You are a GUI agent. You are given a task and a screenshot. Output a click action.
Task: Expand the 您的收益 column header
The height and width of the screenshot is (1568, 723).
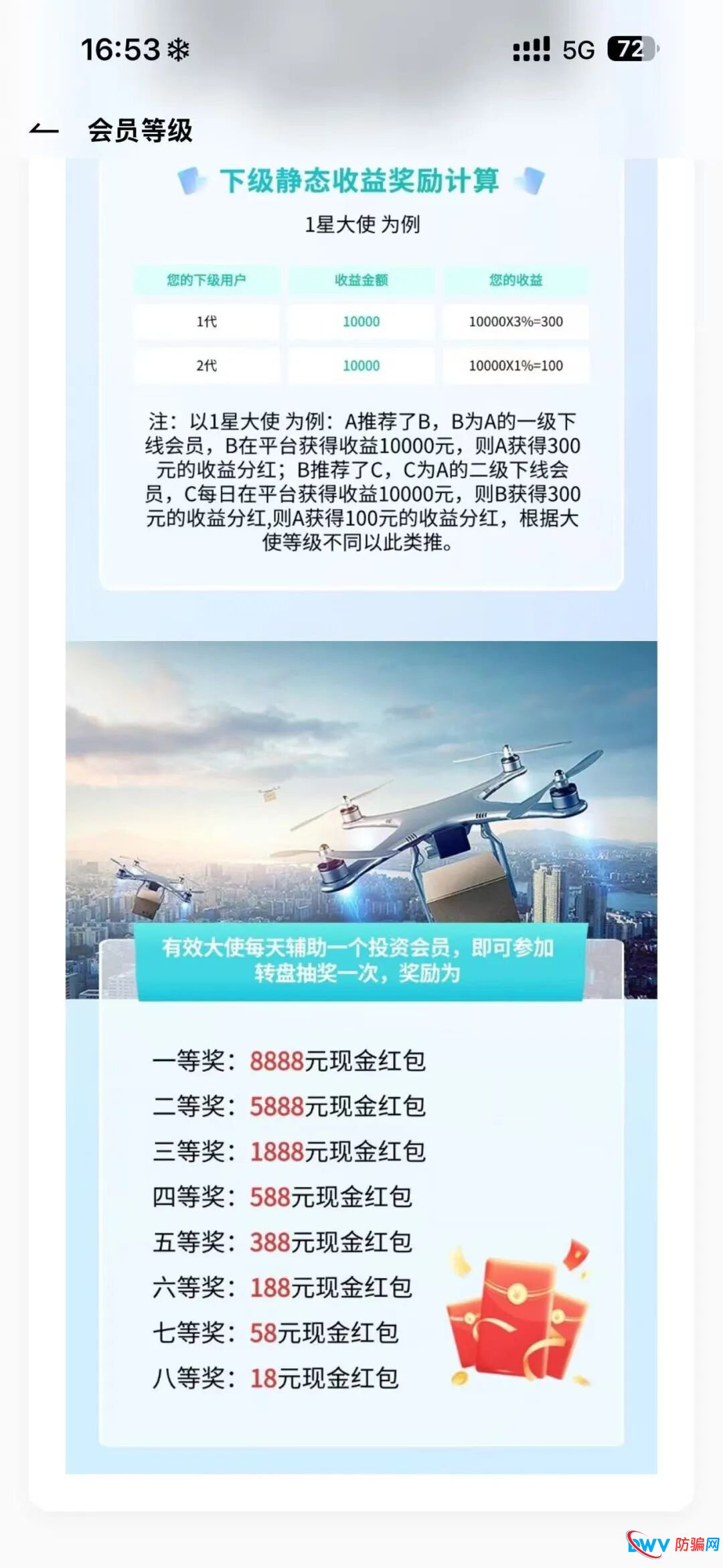515,281
